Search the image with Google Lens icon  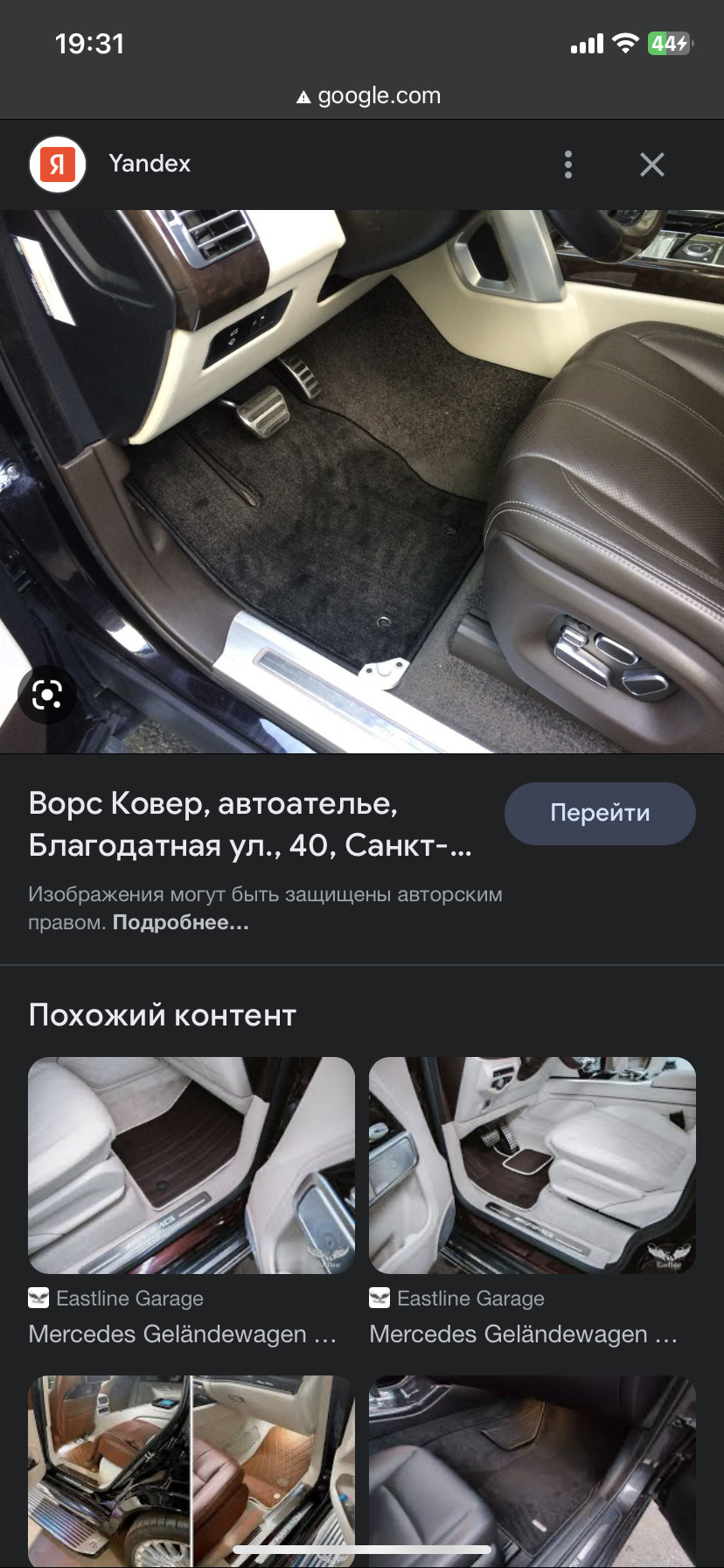(46, 695)
